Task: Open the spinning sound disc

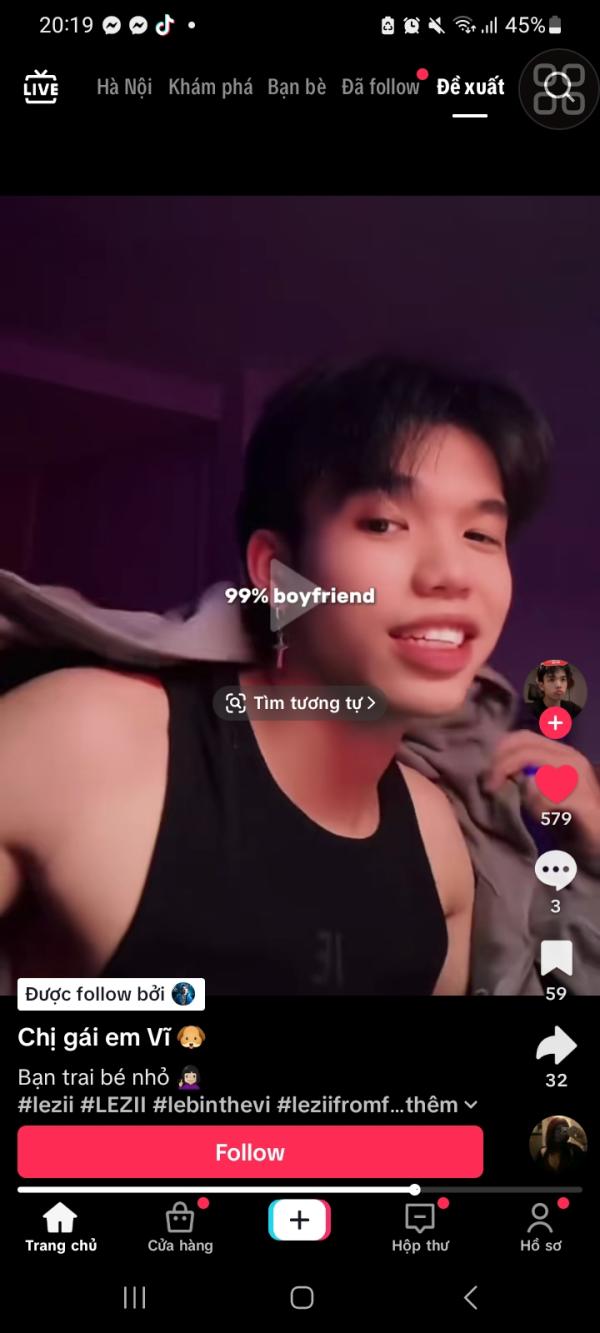Action: 557,1145
